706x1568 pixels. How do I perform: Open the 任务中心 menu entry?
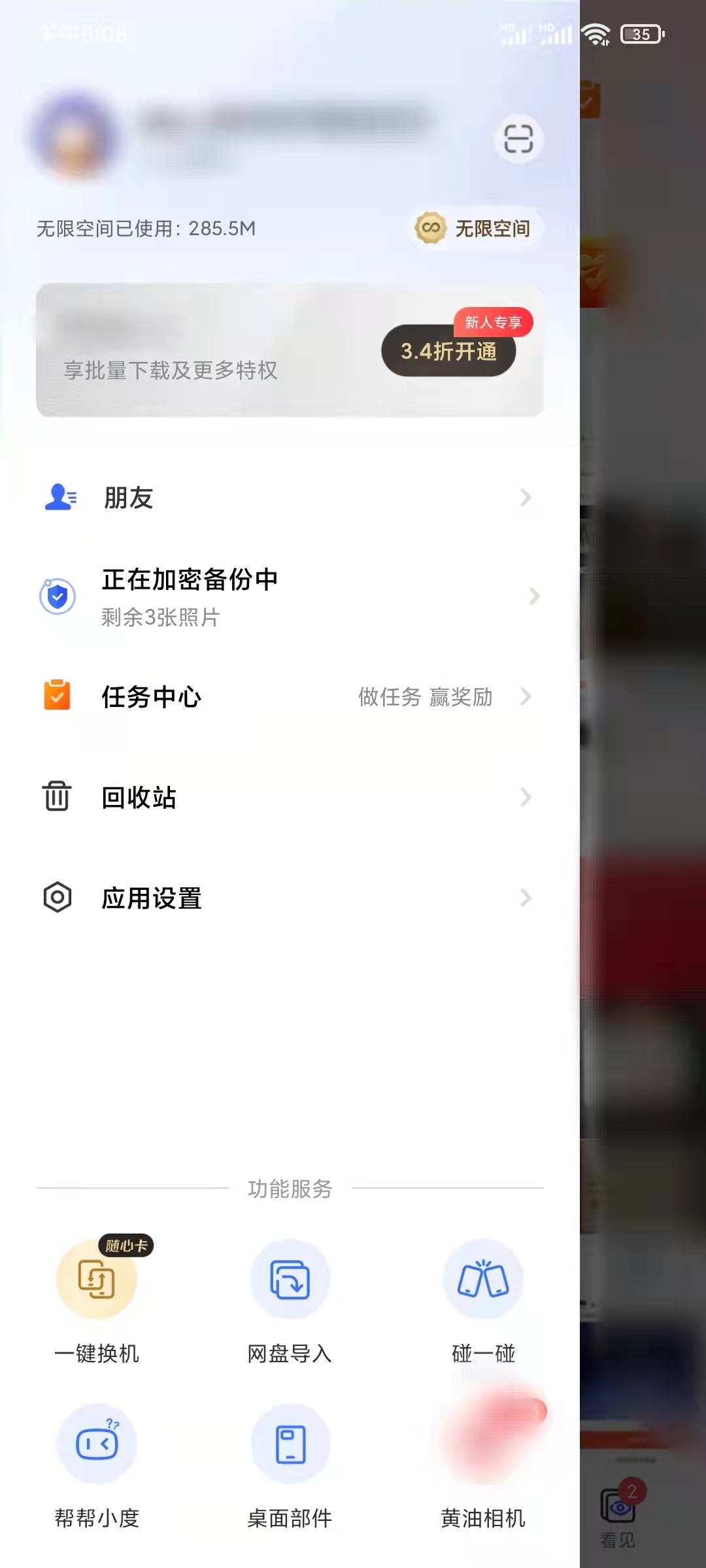(x=152, y=697)
